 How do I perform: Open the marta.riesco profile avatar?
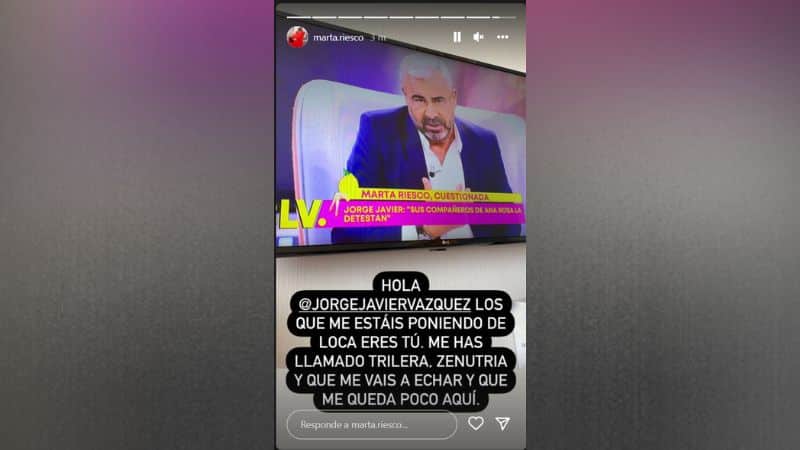297,37
